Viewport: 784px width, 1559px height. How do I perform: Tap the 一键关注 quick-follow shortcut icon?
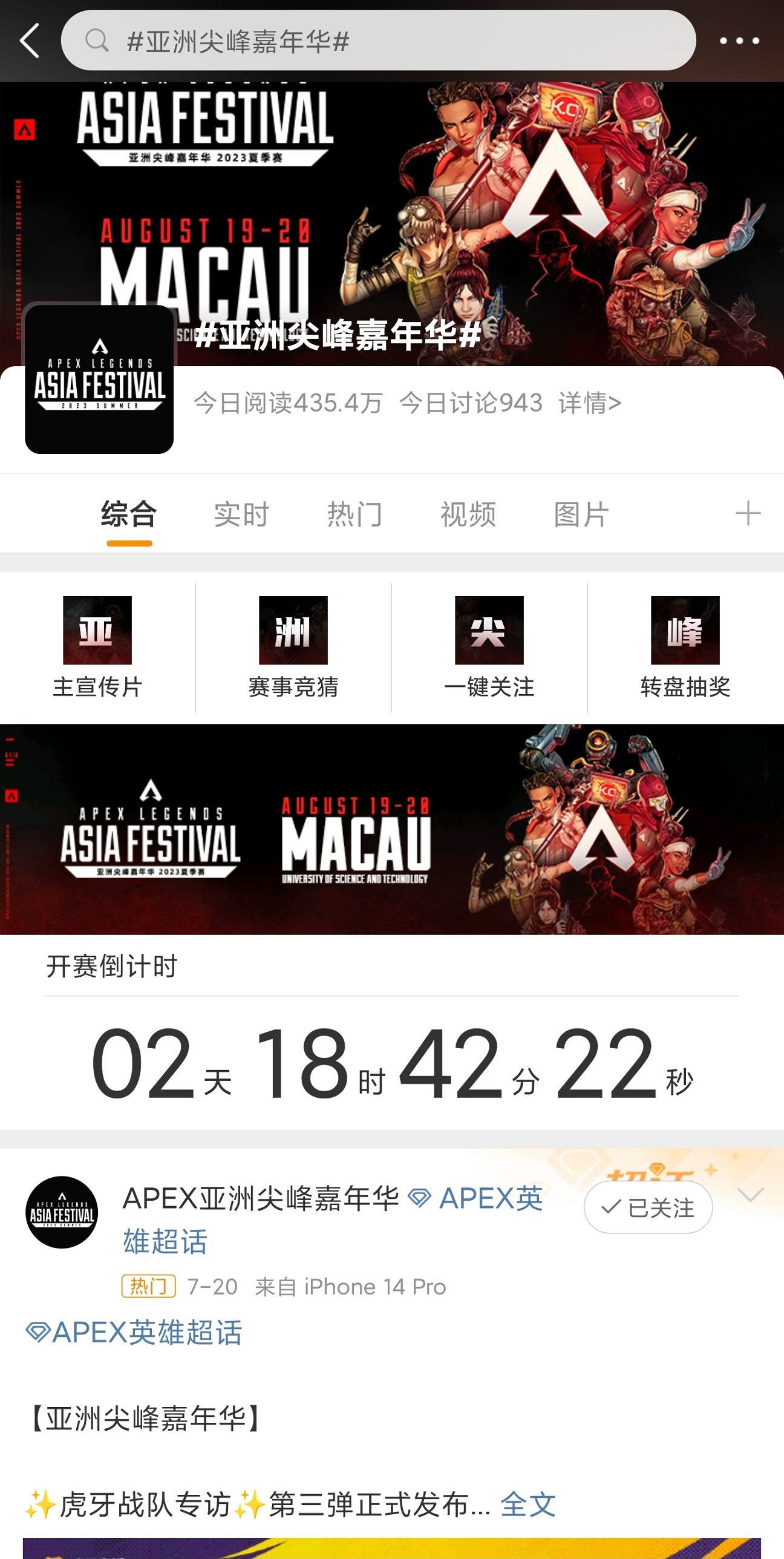pyautogui.click(x=489, y=629)
